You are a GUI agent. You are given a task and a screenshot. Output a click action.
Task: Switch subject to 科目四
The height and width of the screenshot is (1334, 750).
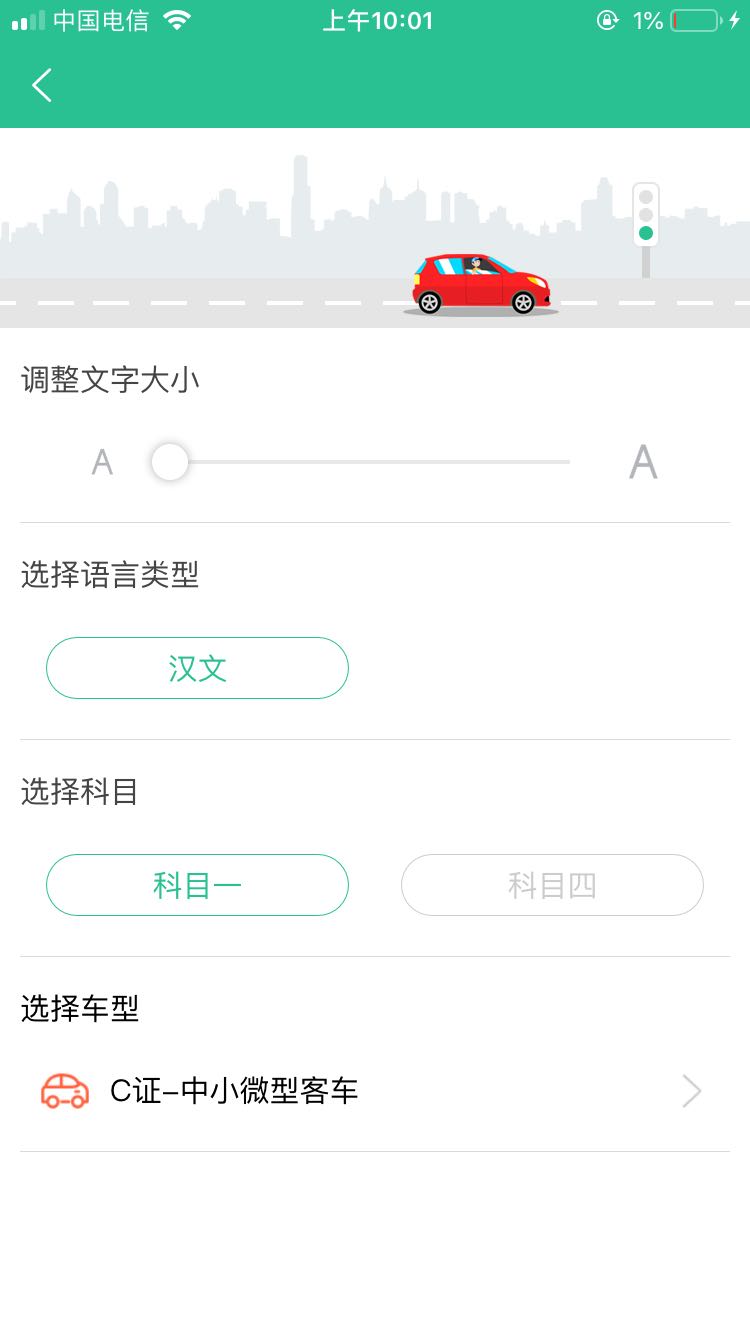pos(552,885)
